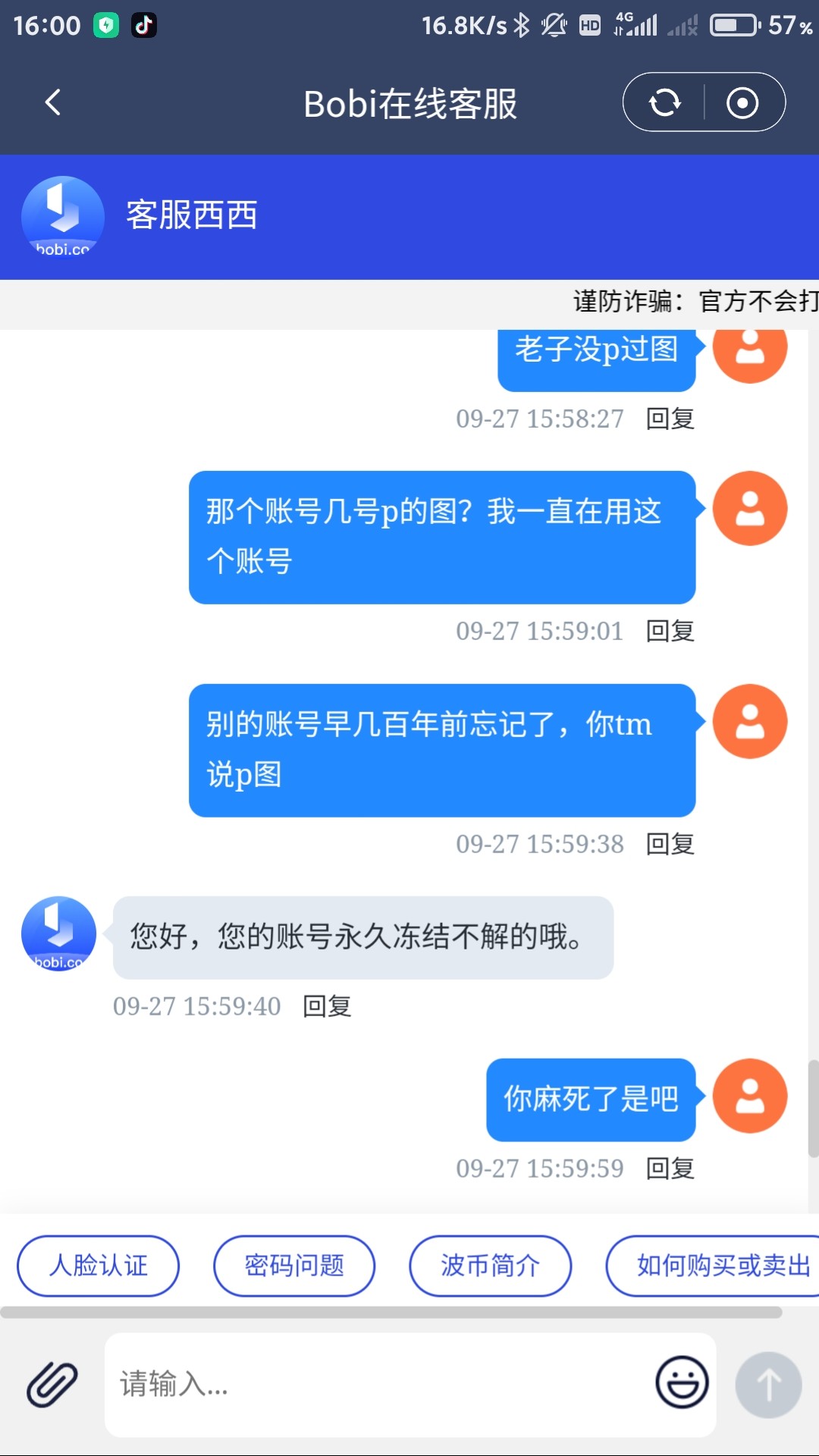Send the message with the arrow button
This screenshot has width=819, height=1456.
click(768, 1385)
